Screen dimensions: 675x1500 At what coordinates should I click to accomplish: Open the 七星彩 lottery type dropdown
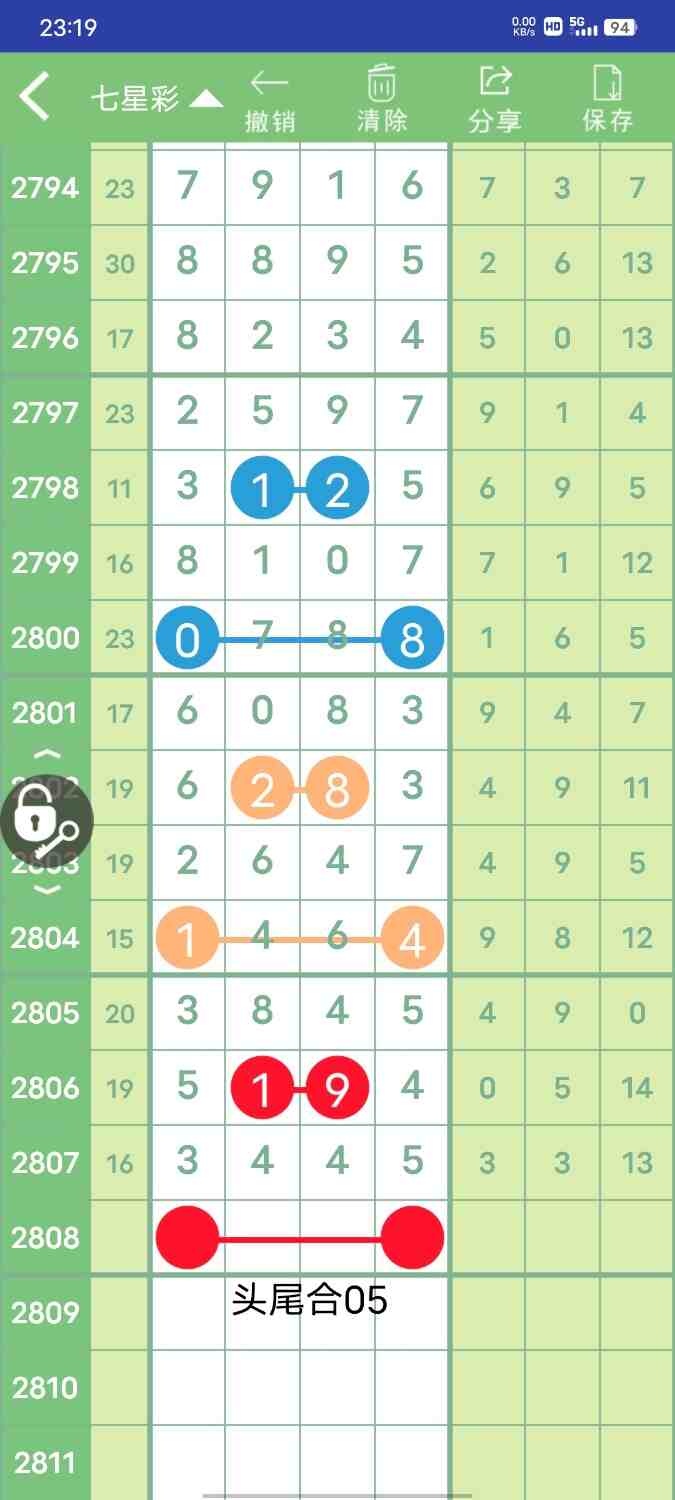[156, 98]
